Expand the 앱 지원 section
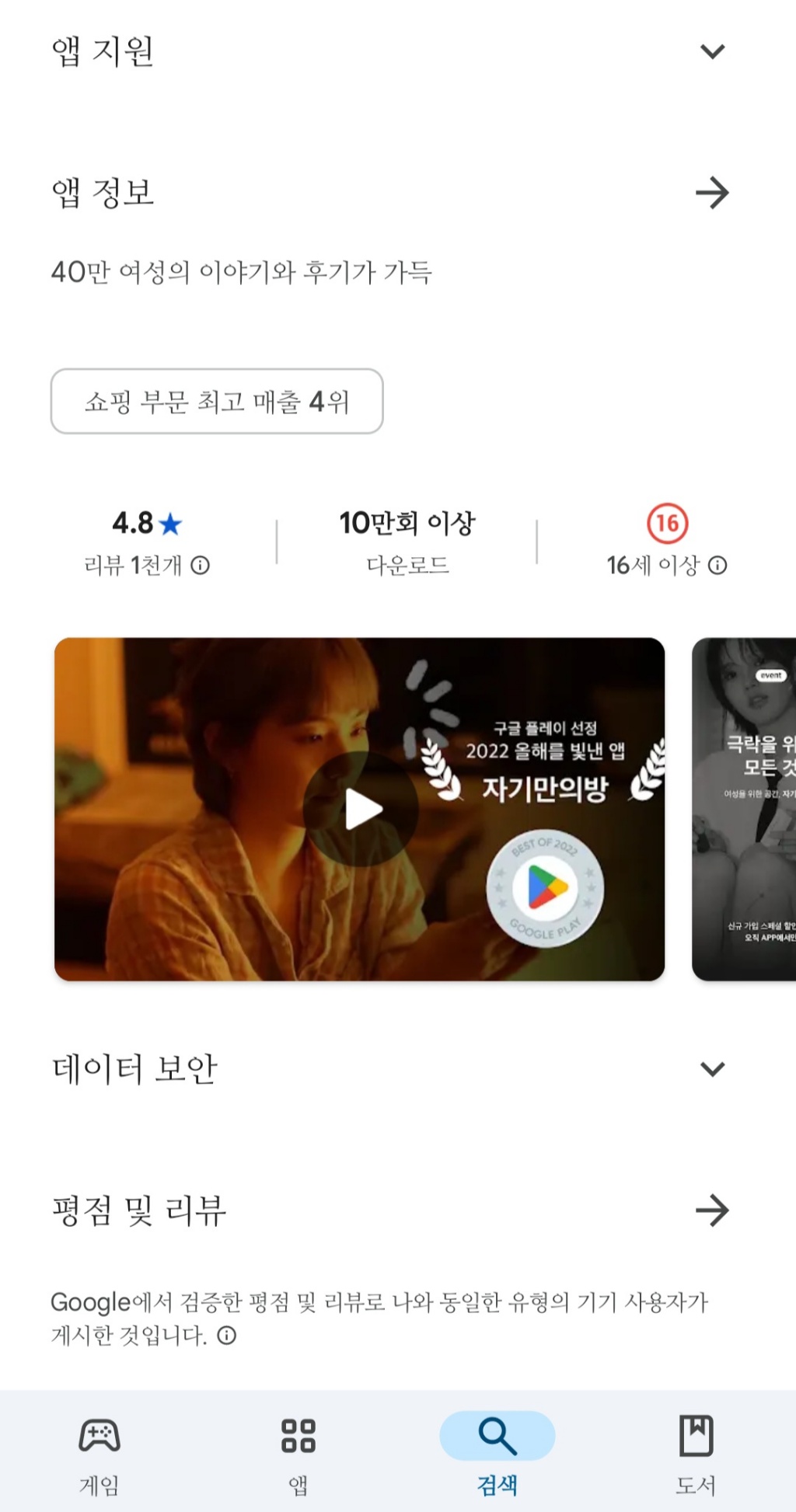 [712, 51]
